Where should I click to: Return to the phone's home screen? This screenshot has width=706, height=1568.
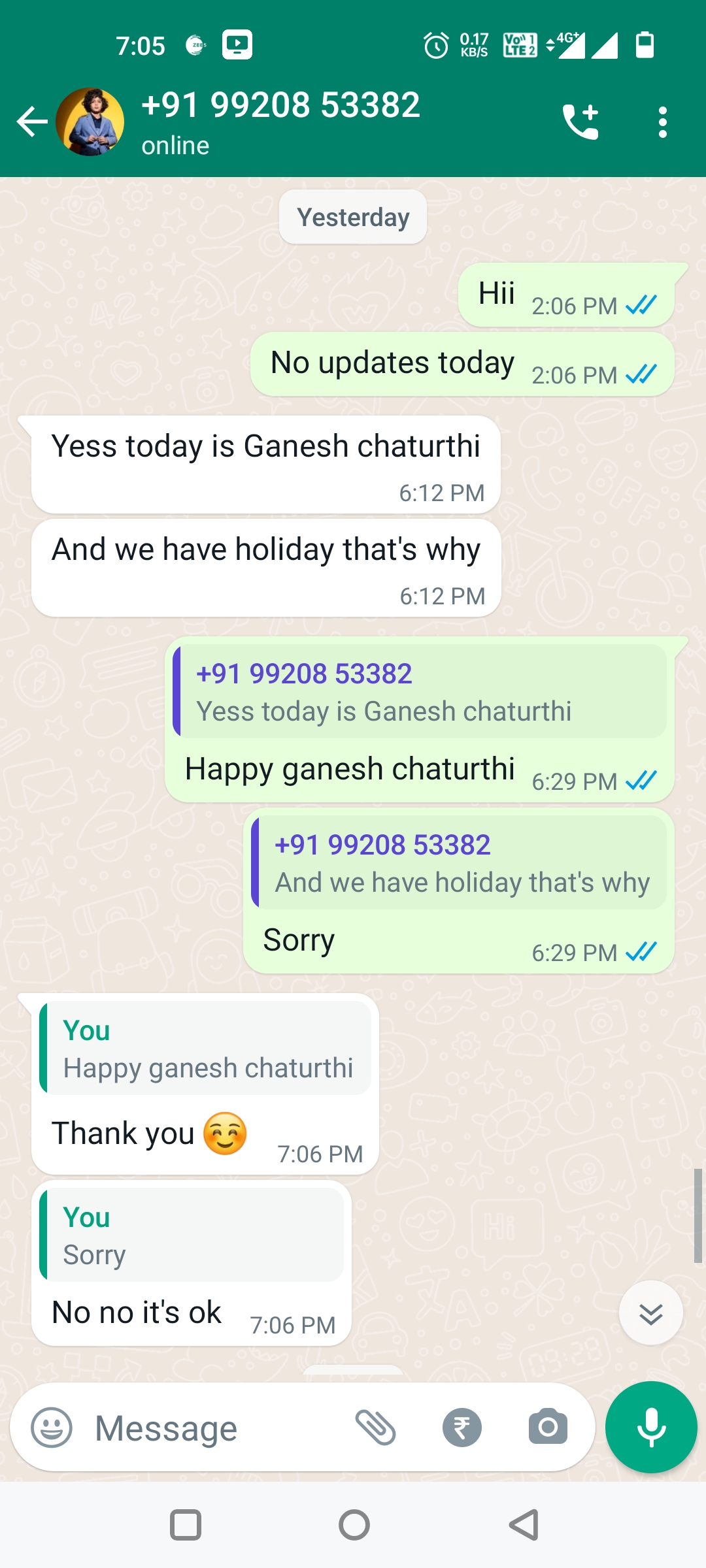(x=354, y=1525)
